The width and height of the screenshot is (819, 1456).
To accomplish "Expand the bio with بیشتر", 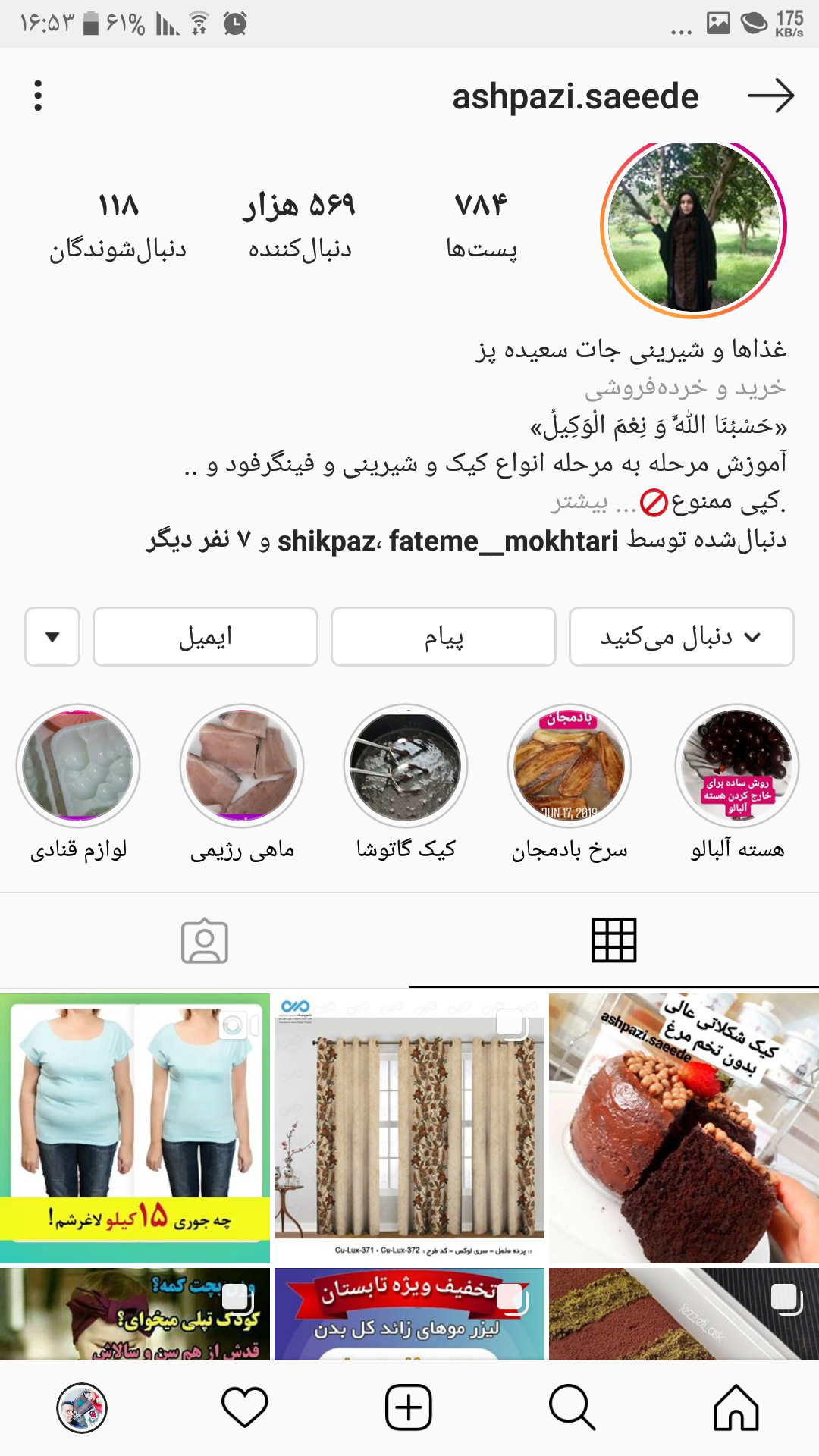I will point(579,503).
